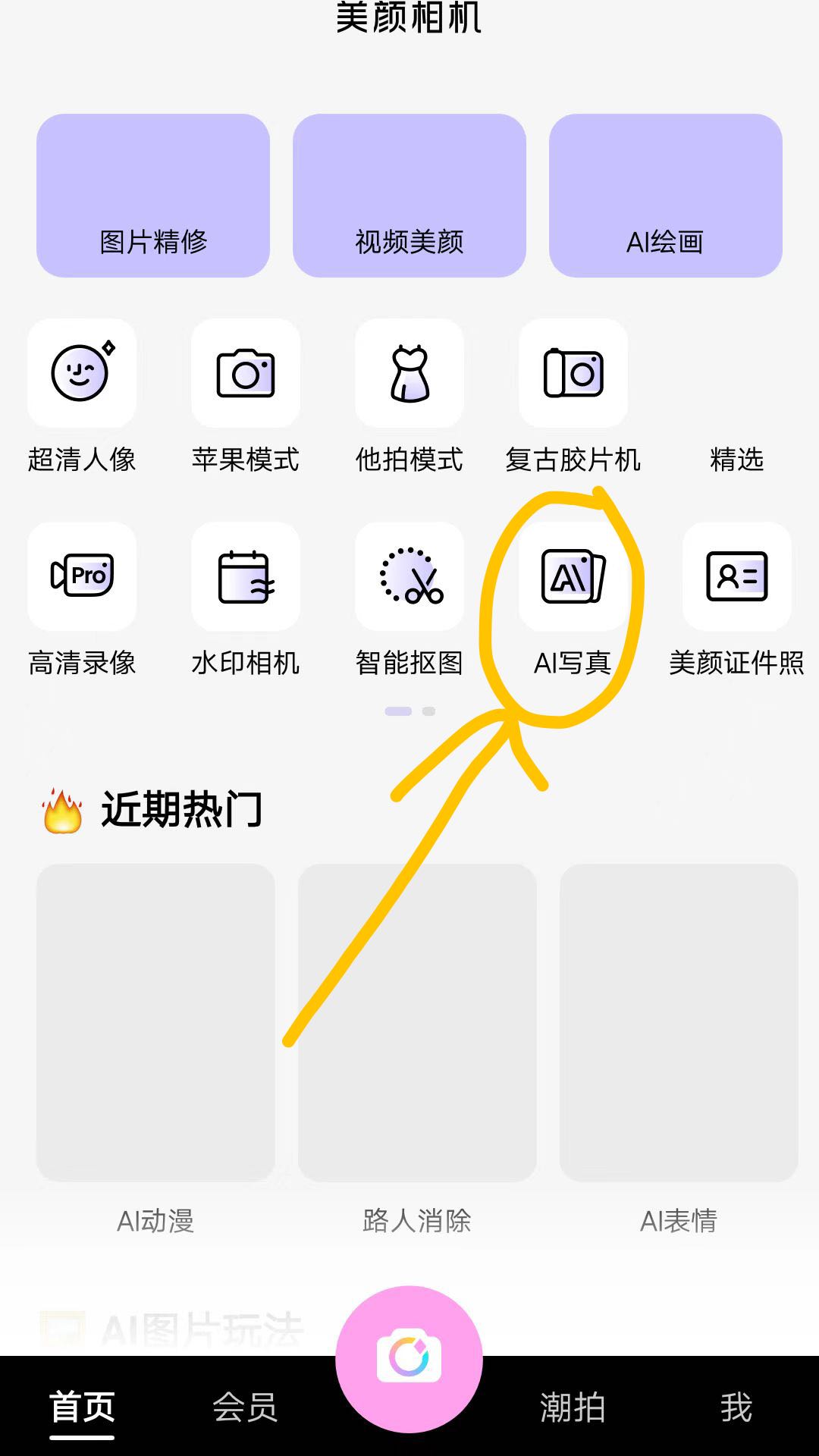Tap the pink camera shutter button
This screenshot has height=1456, width=819.
(409, 1359)
